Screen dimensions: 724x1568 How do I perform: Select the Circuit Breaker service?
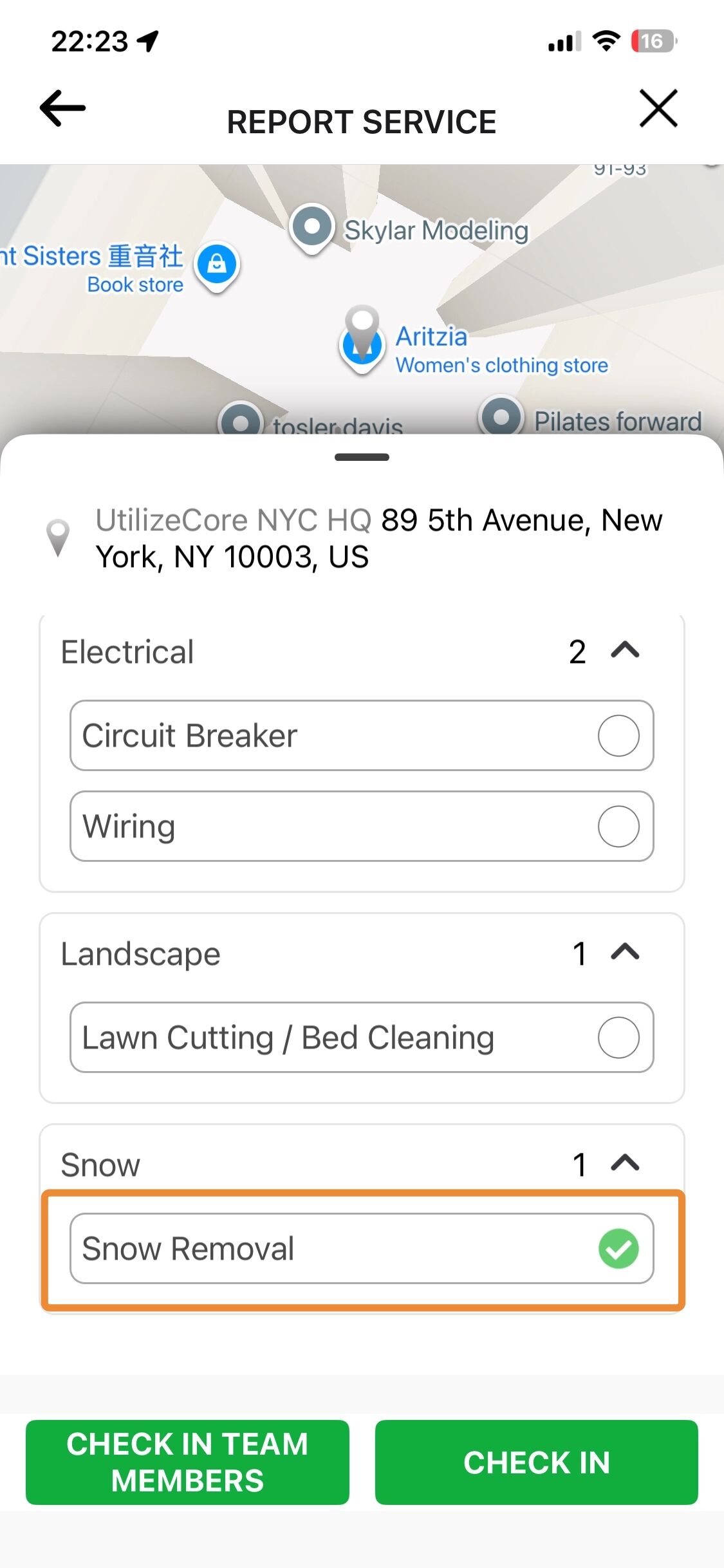[618, 736]
